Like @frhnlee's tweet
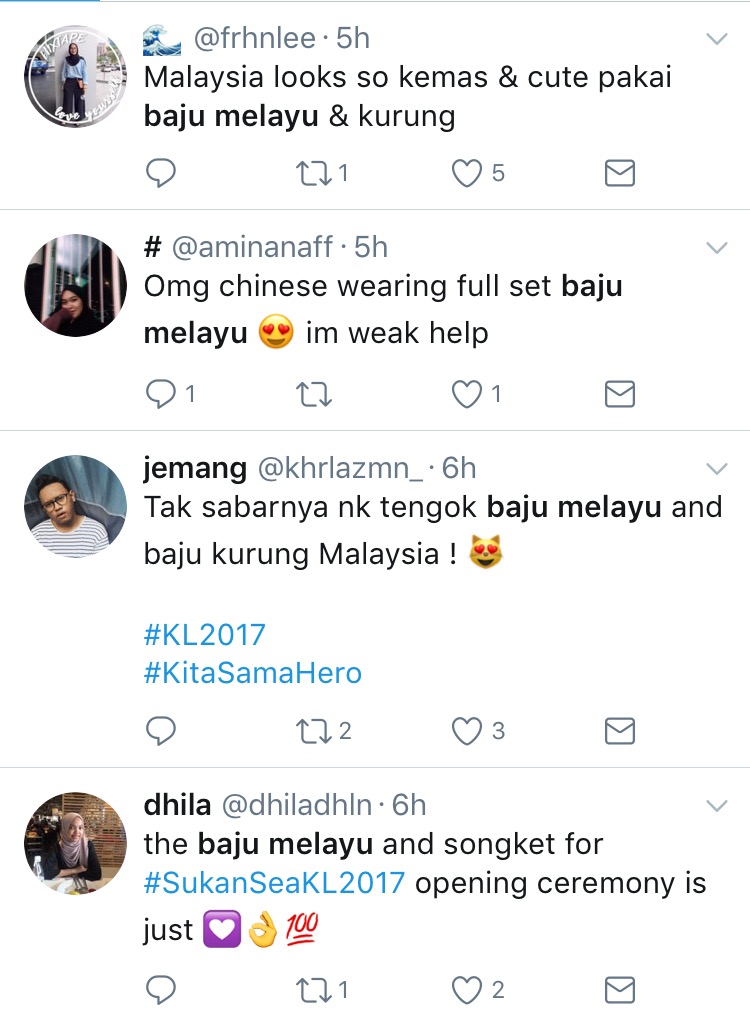The image size is (750, 1020). click(x=466, y=174)
